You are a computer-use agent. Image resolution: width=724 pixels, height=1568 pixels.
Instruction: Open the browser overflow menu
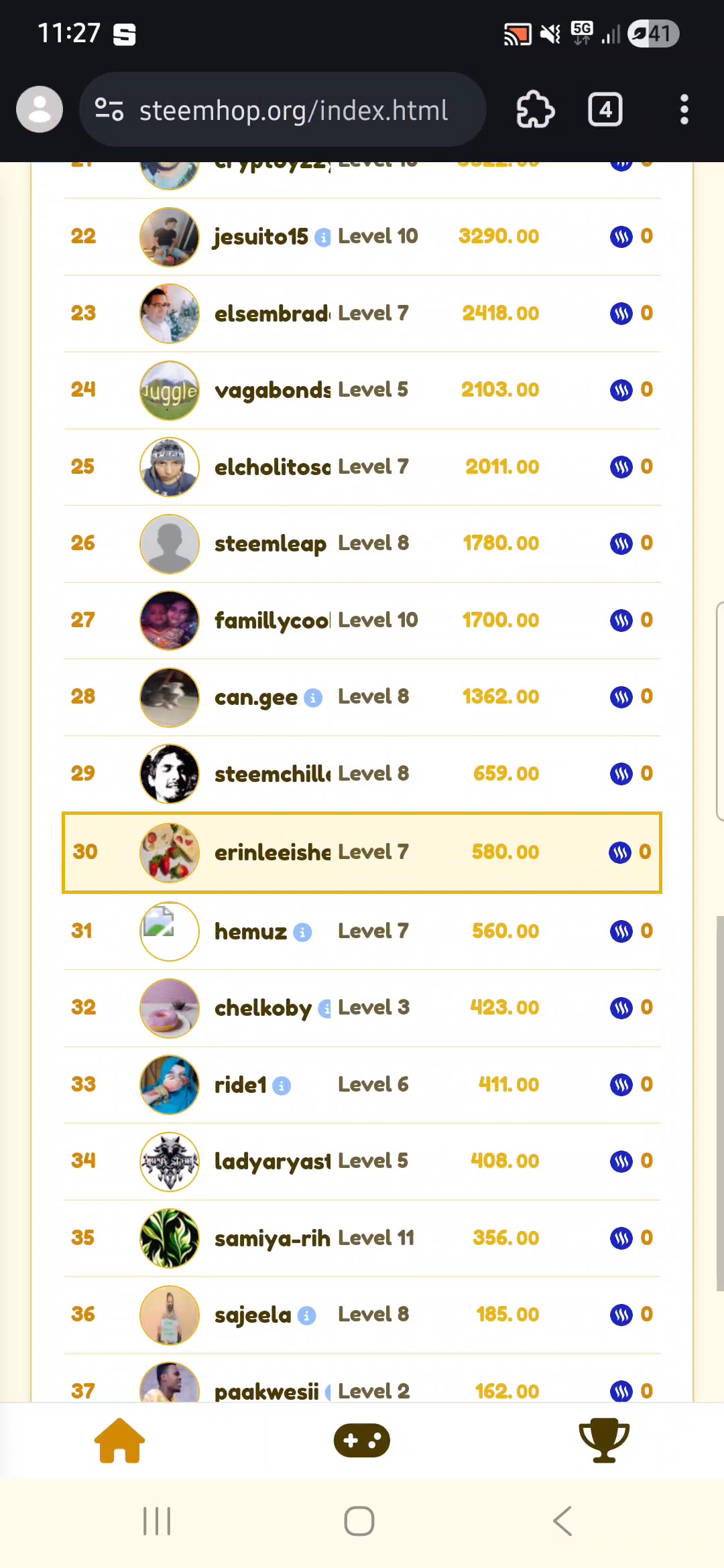click(684, 110)
